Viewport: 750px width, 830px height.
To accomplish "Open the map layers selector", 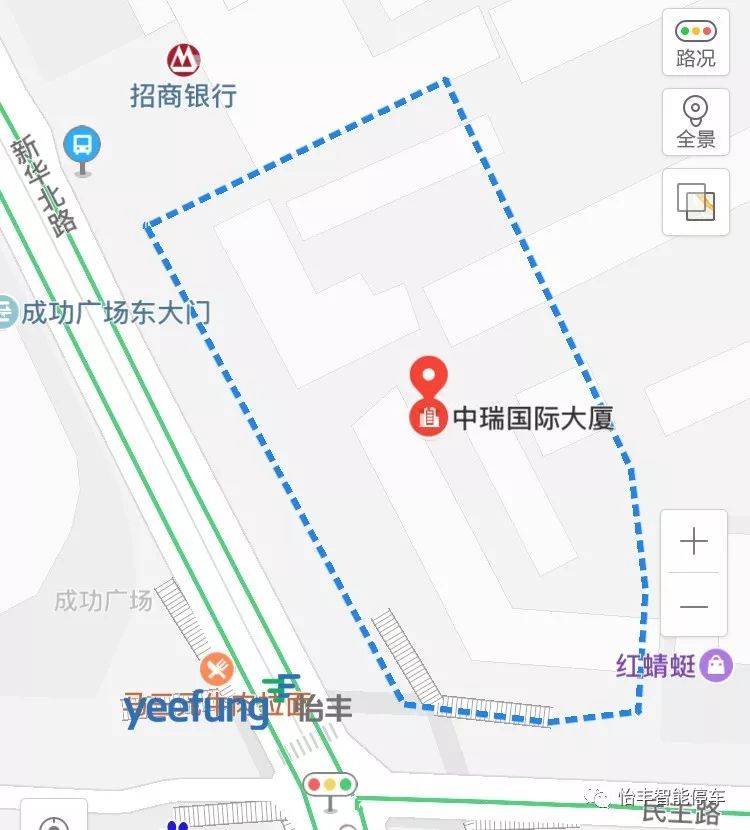I will 695,202.
